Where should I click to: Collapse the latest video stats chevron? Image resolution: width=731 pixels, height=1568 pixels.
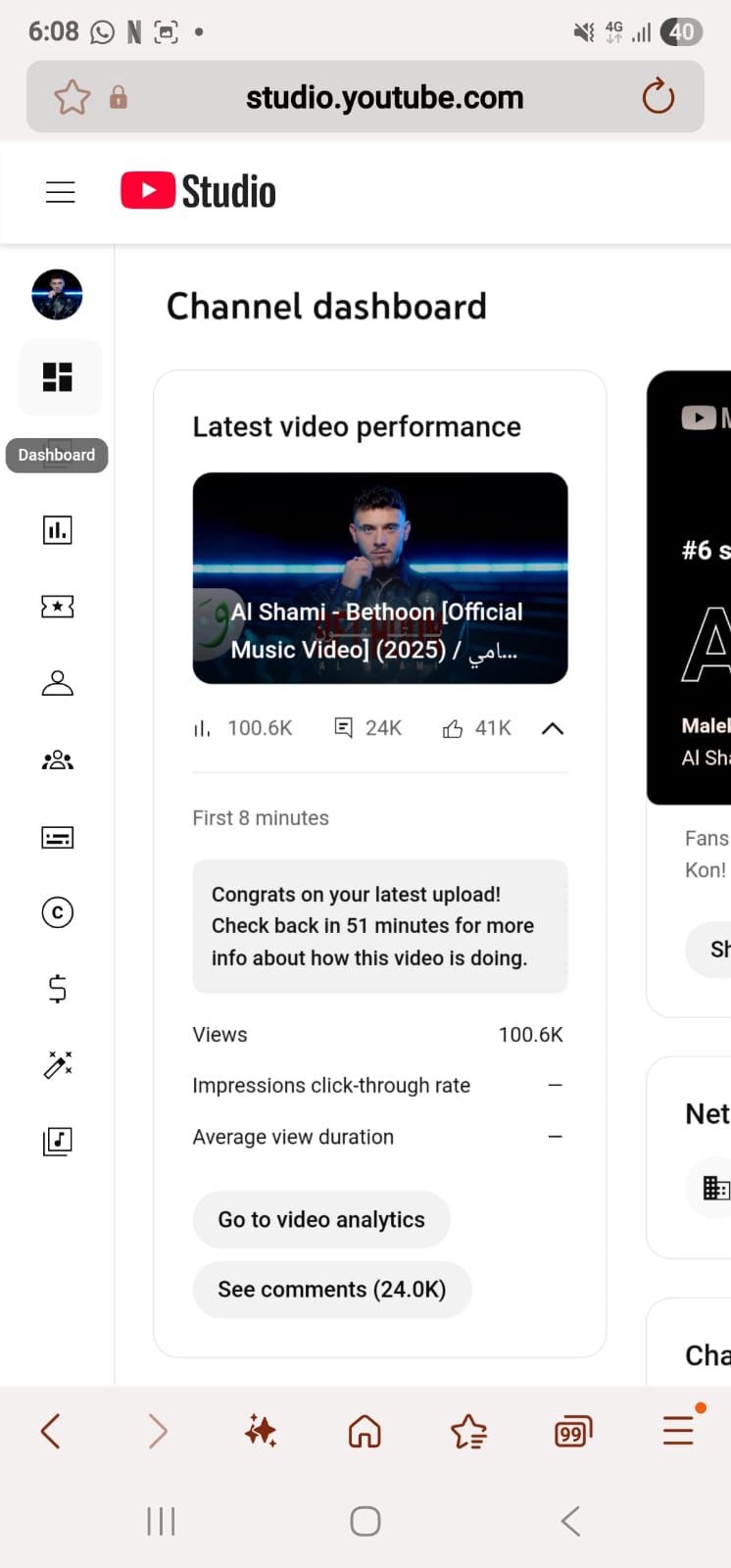point(553,728)
